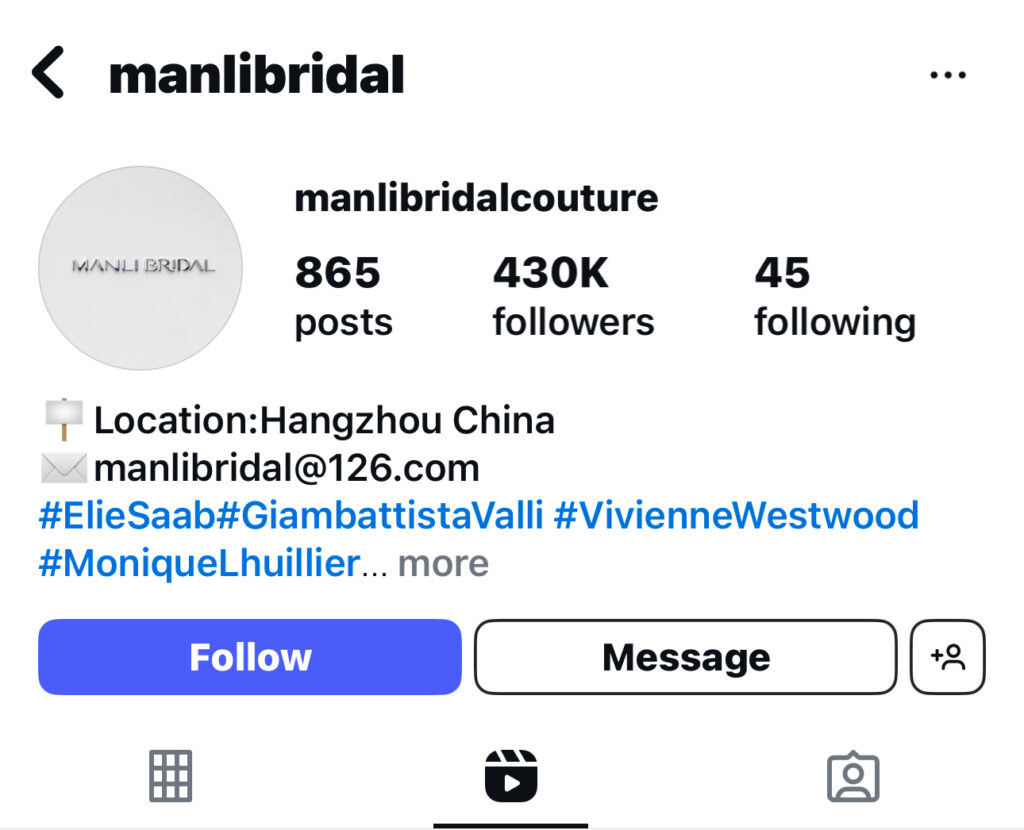This screenshot has height=830, width=1024.
Task: Open the 45 following list
Action: click(834, 296)
